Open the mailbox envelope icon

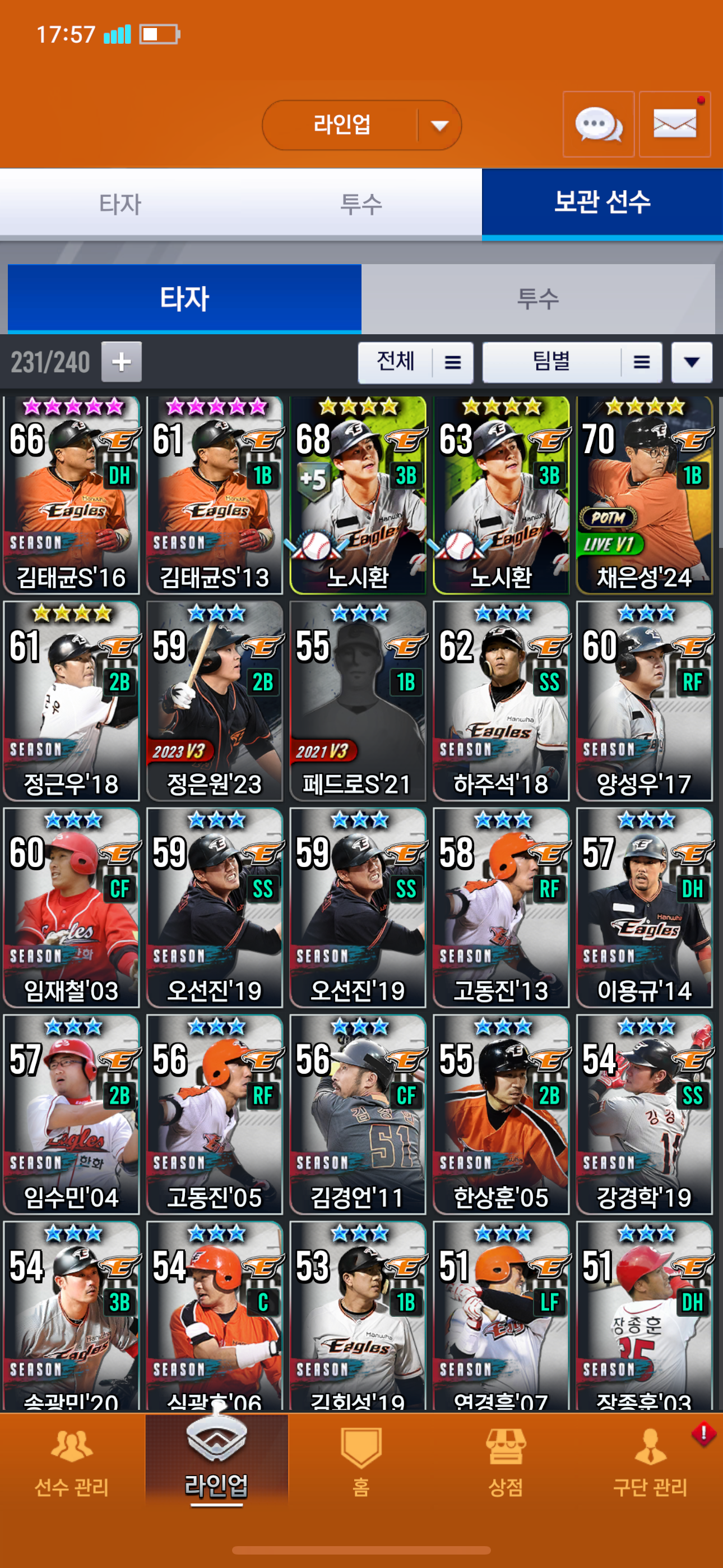coord(674,125)
